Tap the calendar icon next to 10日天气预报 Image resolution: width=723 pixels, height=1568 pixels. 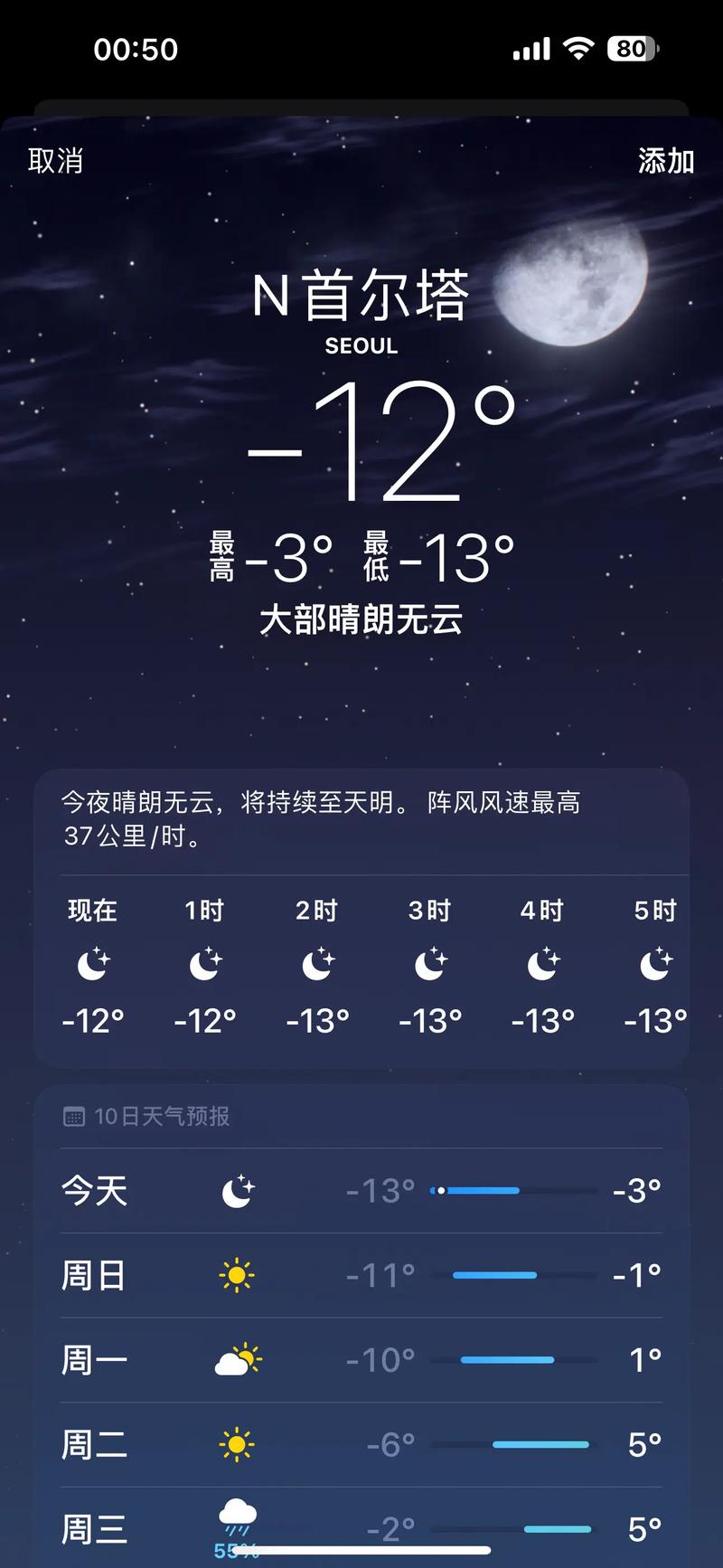coord(72,1117)
